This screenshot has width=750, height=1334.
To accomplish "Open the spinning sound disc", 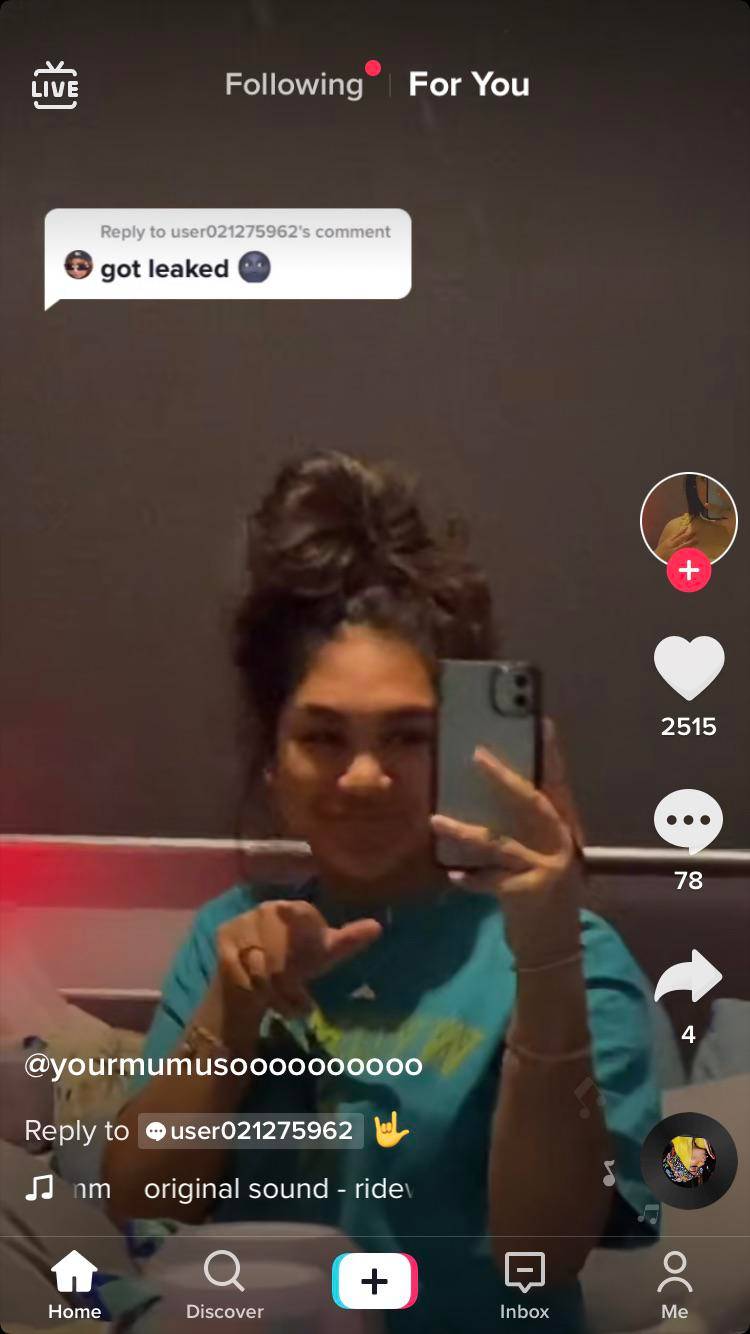I will pyautogui.click(x=688, y=1161).
